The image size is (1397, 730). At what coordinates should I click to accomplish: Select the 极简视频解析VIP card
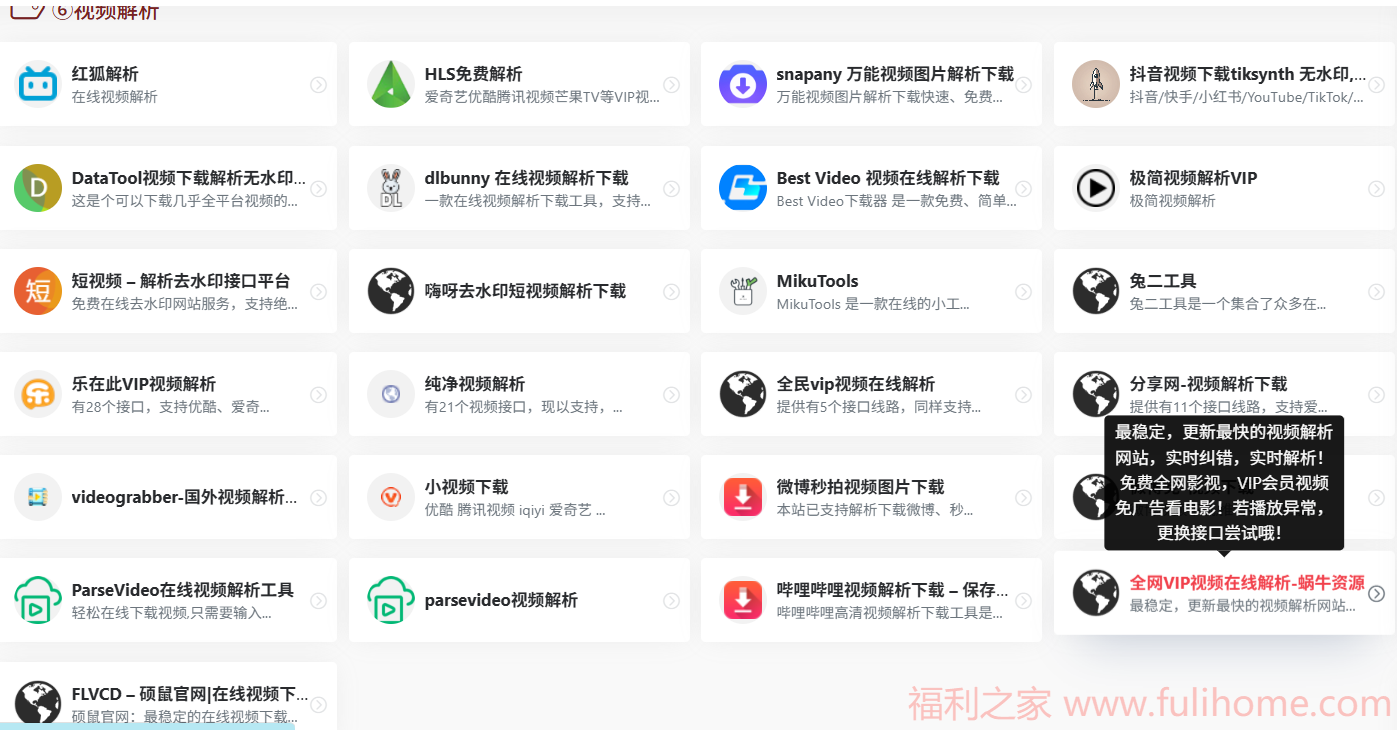click(1193, 178)
